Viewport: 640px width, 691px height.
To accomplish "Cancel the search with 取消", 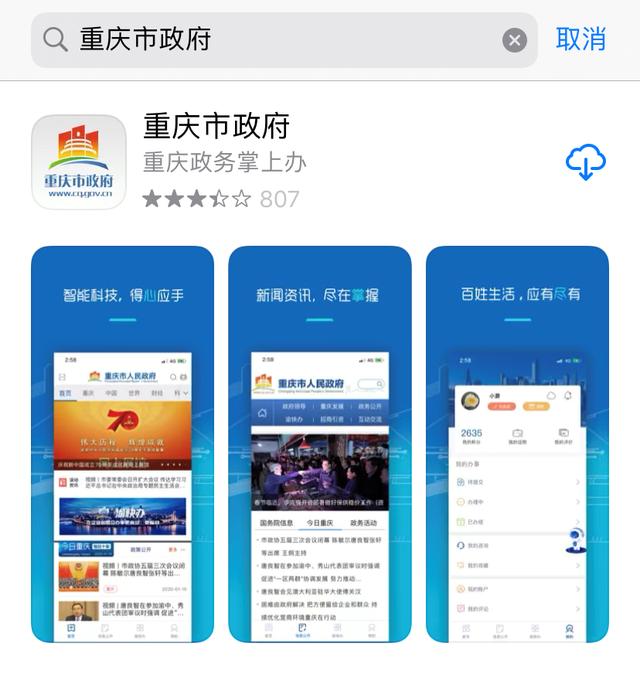I will 581,39.
